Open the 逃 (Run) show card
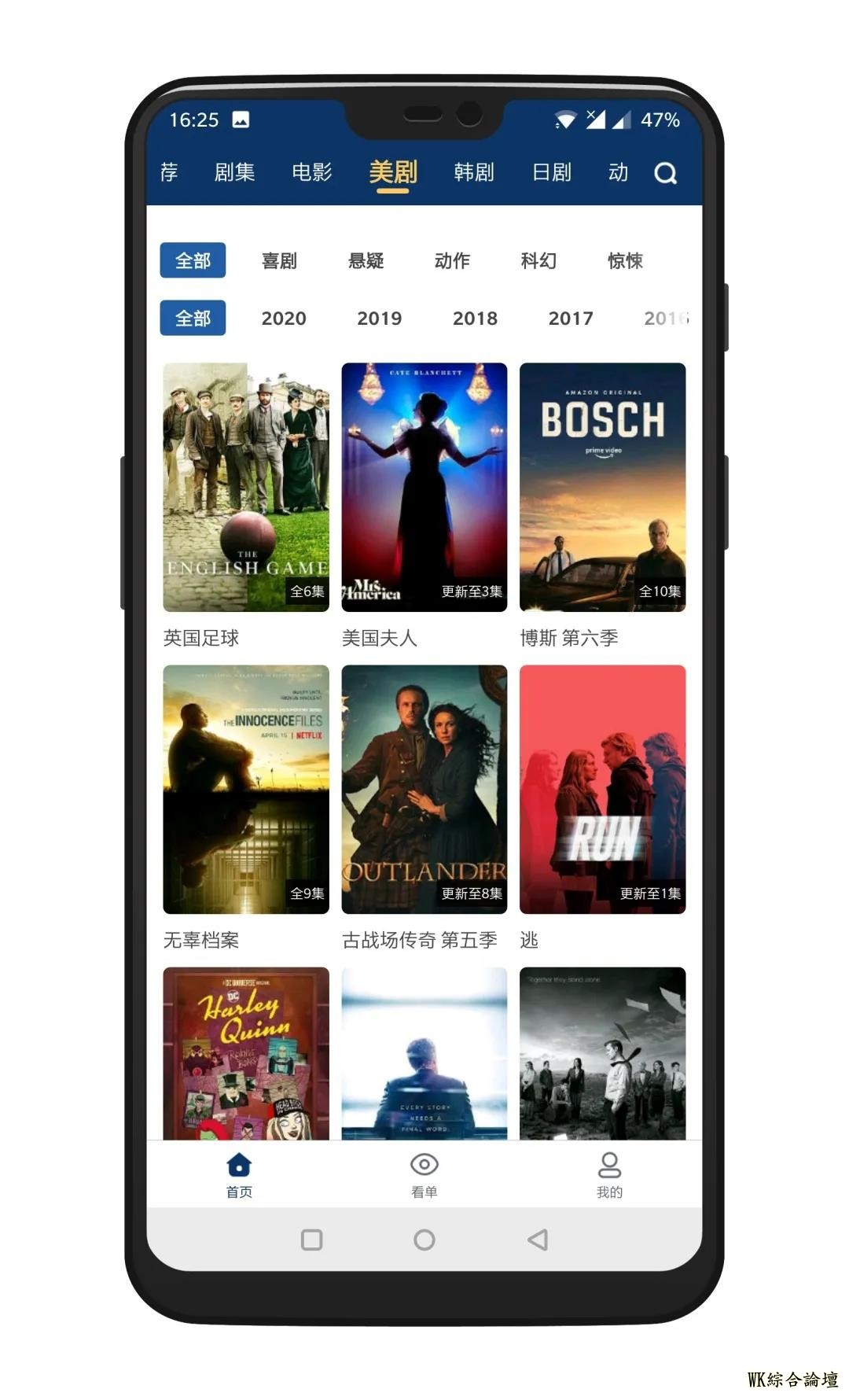849x1400 pixels. click(603, 789)
